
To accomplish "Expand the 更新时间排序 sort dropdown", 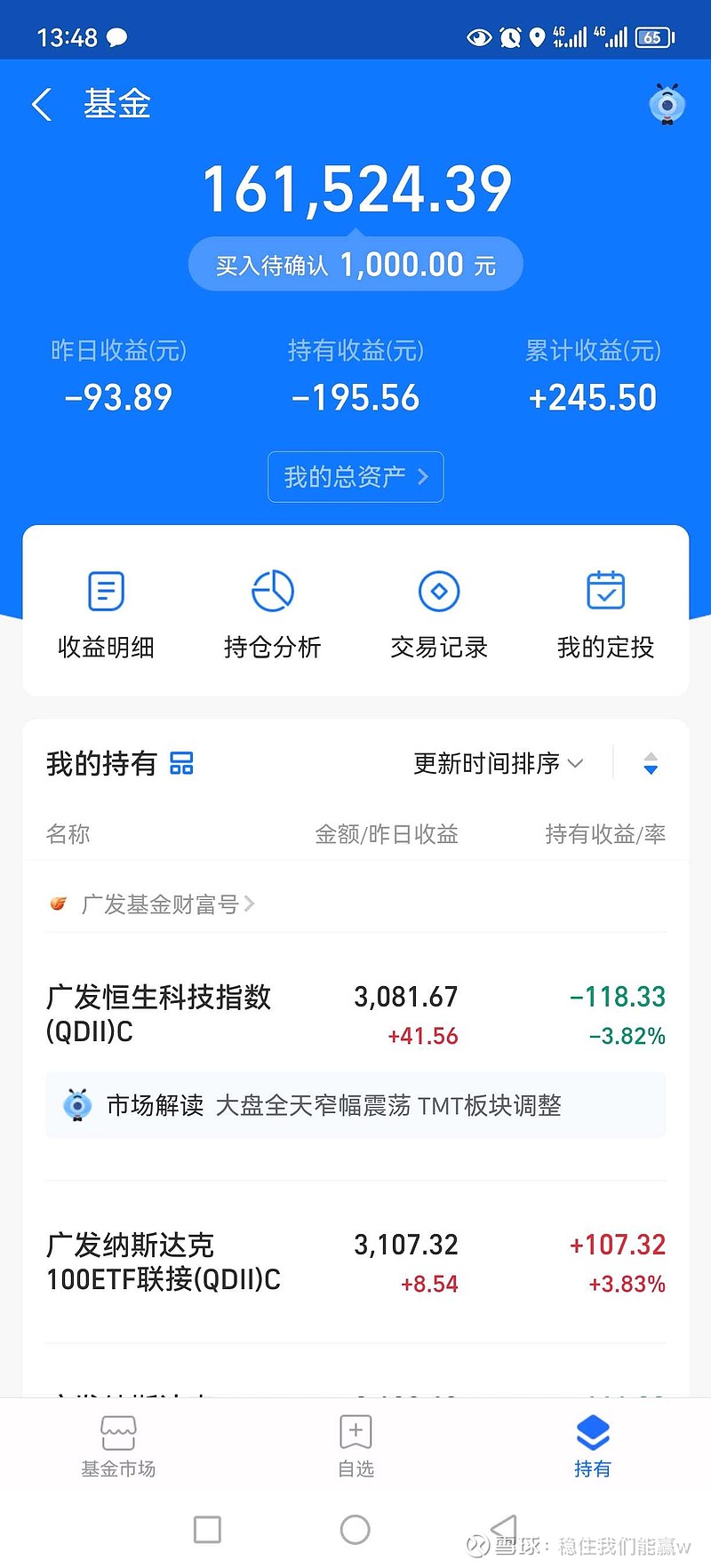I will tap(498, 763).
